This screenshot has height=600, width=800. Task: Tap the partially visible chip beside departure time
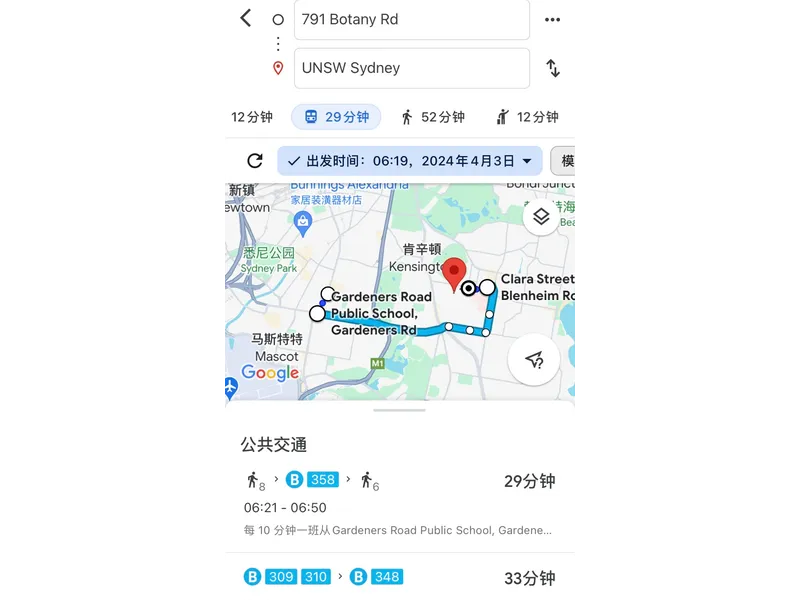point(564,161)
